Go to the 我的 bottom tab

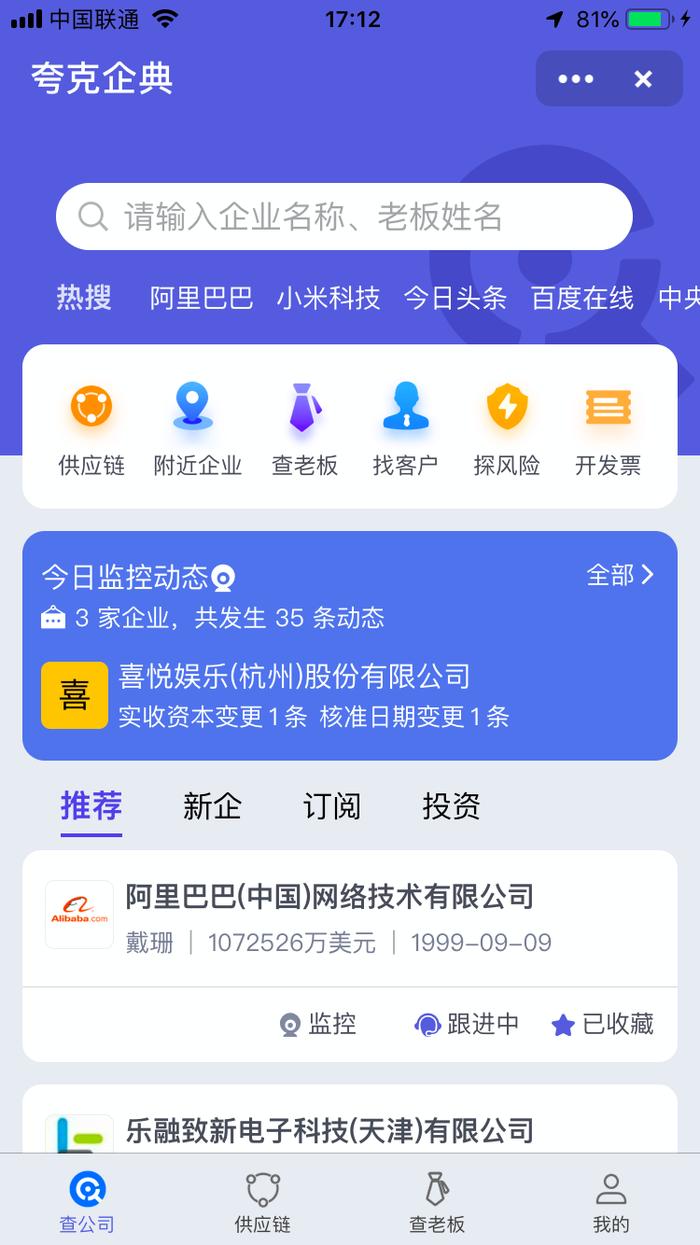pos(611,1203)
